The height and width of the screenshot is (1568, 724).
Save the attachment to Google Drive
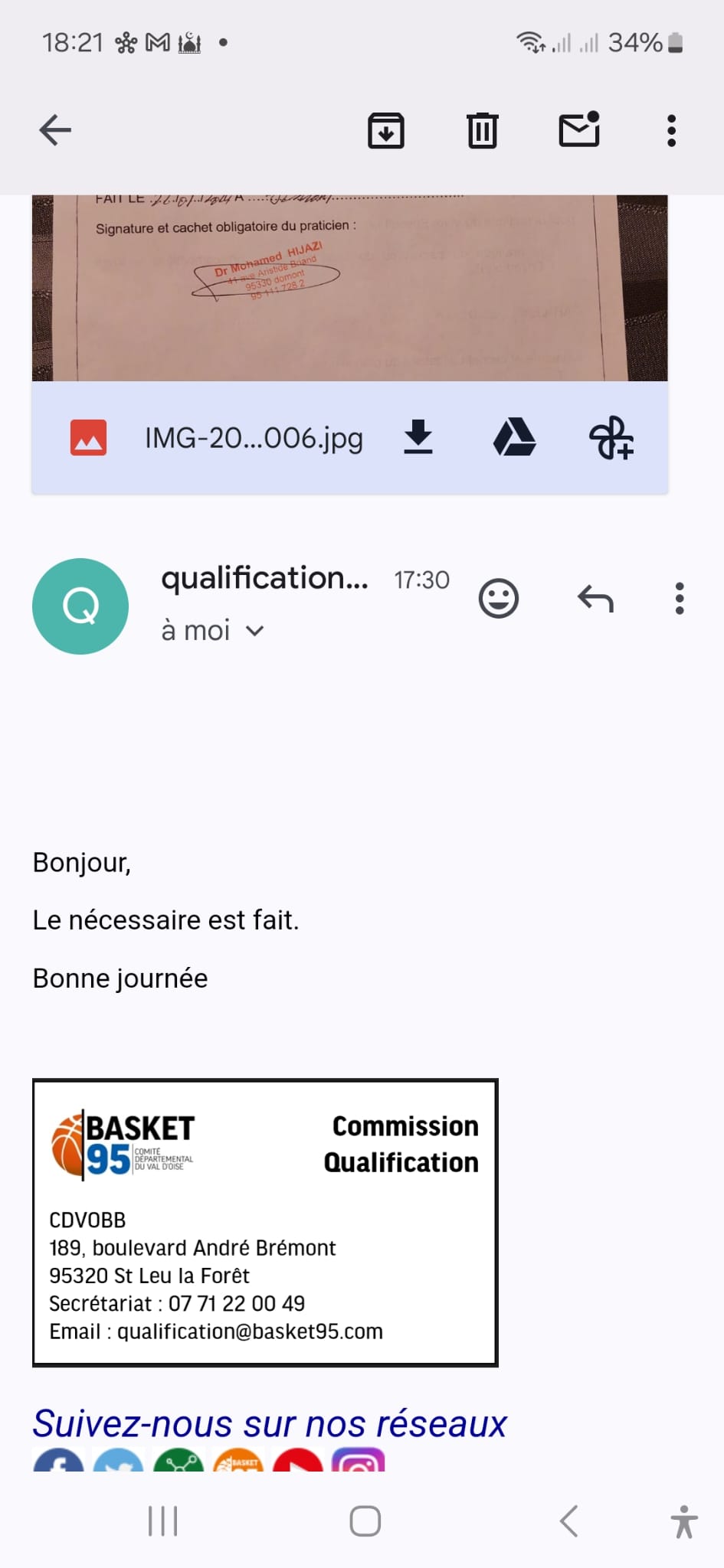point(514,437)
